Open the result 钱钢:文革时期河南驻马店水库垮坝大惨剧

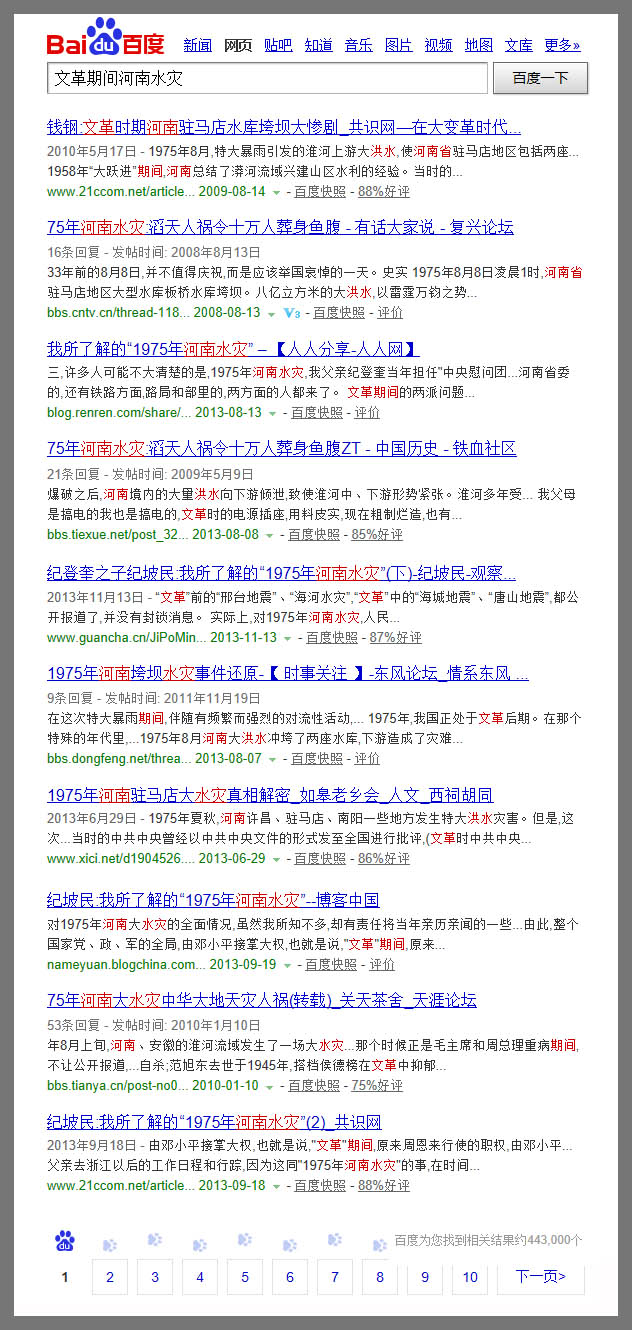[x=284, y=127]
